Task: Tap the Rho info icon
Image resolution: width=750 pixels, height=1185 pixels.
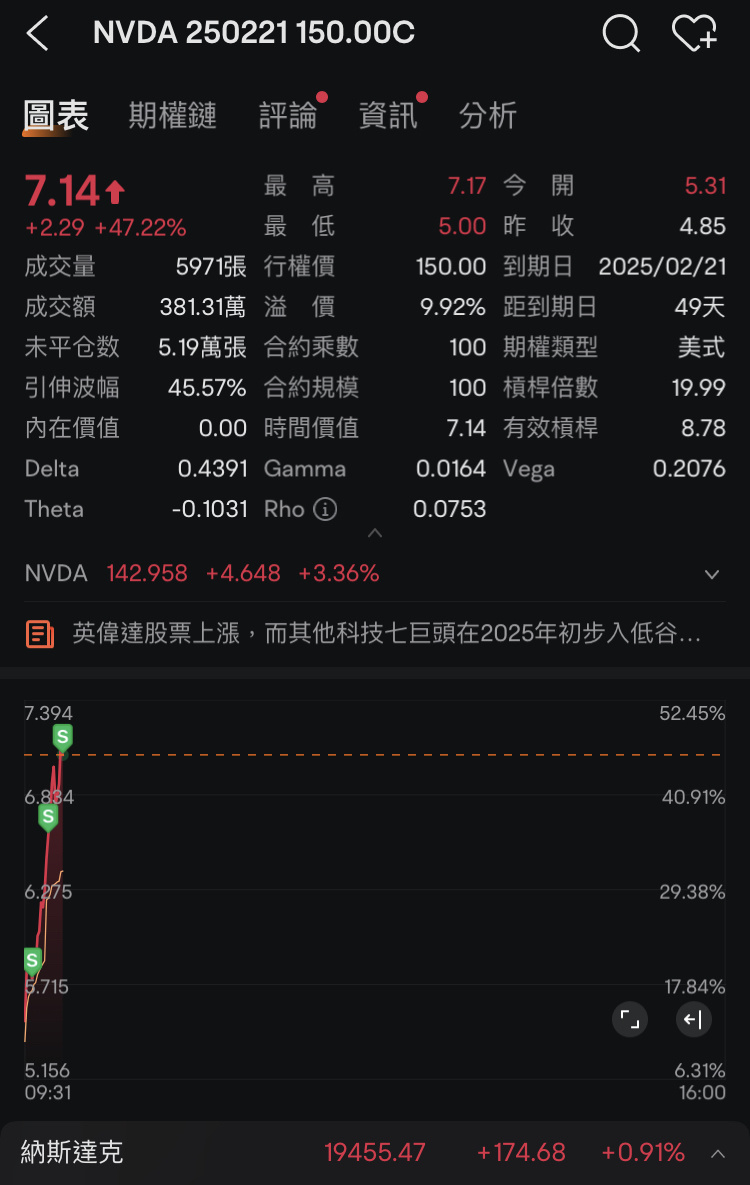Action: coord(325,509)
